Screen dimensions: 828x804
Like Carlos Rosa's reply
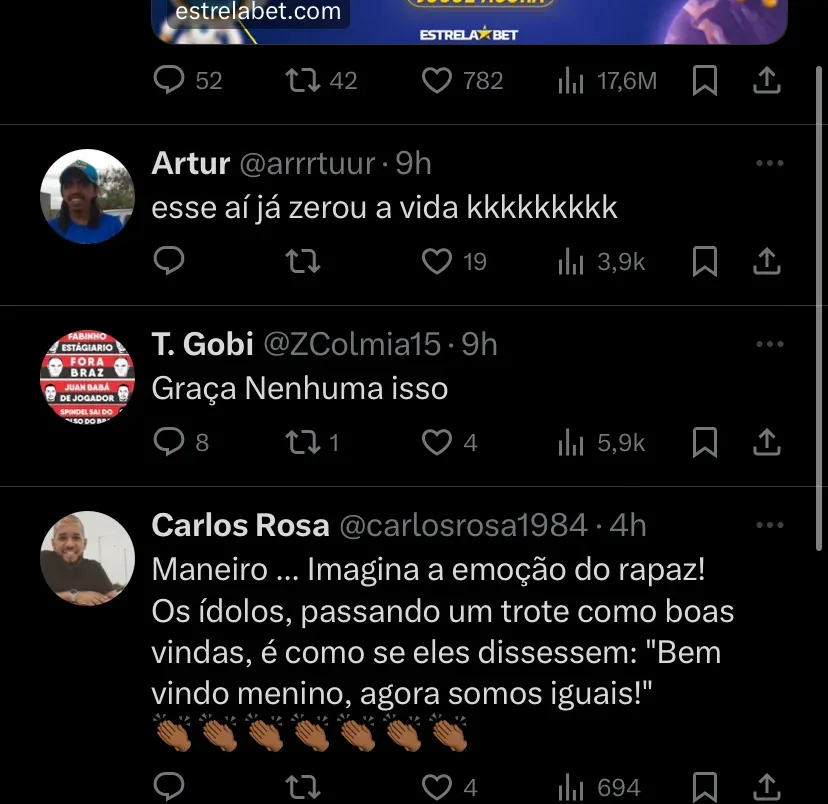(x=437, y=787)
